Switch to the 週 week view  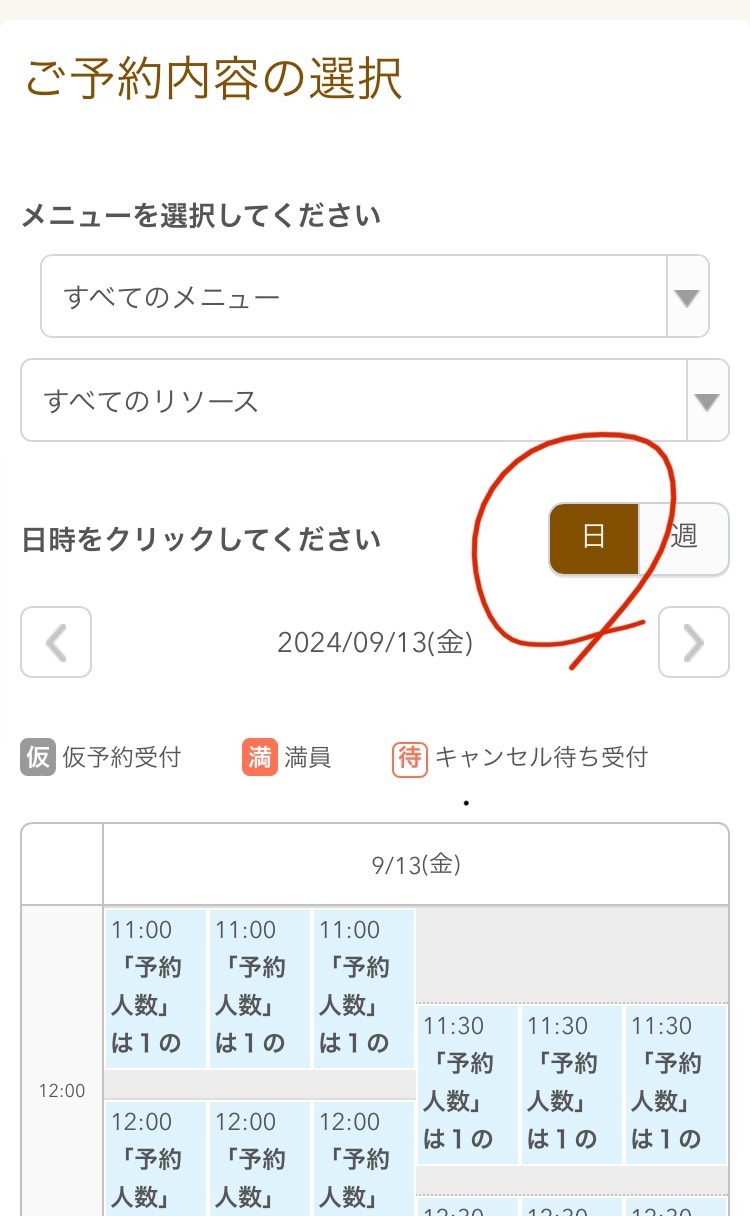[x=684, y=538]
